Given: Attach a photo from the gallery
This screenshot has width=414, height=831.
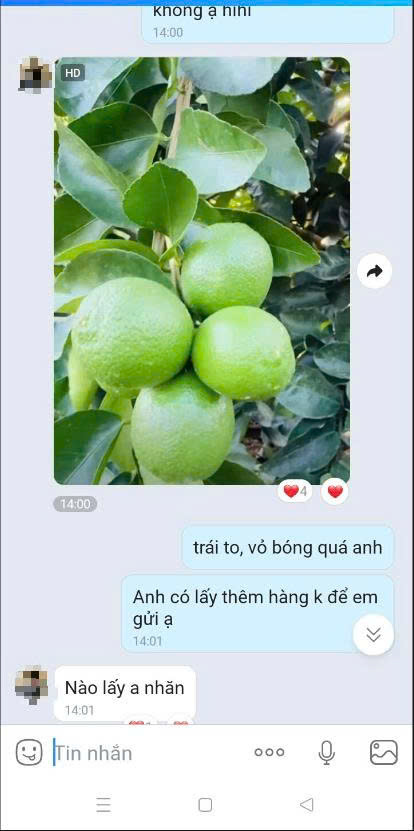Looking at the screenshot, I should point(384,752).
